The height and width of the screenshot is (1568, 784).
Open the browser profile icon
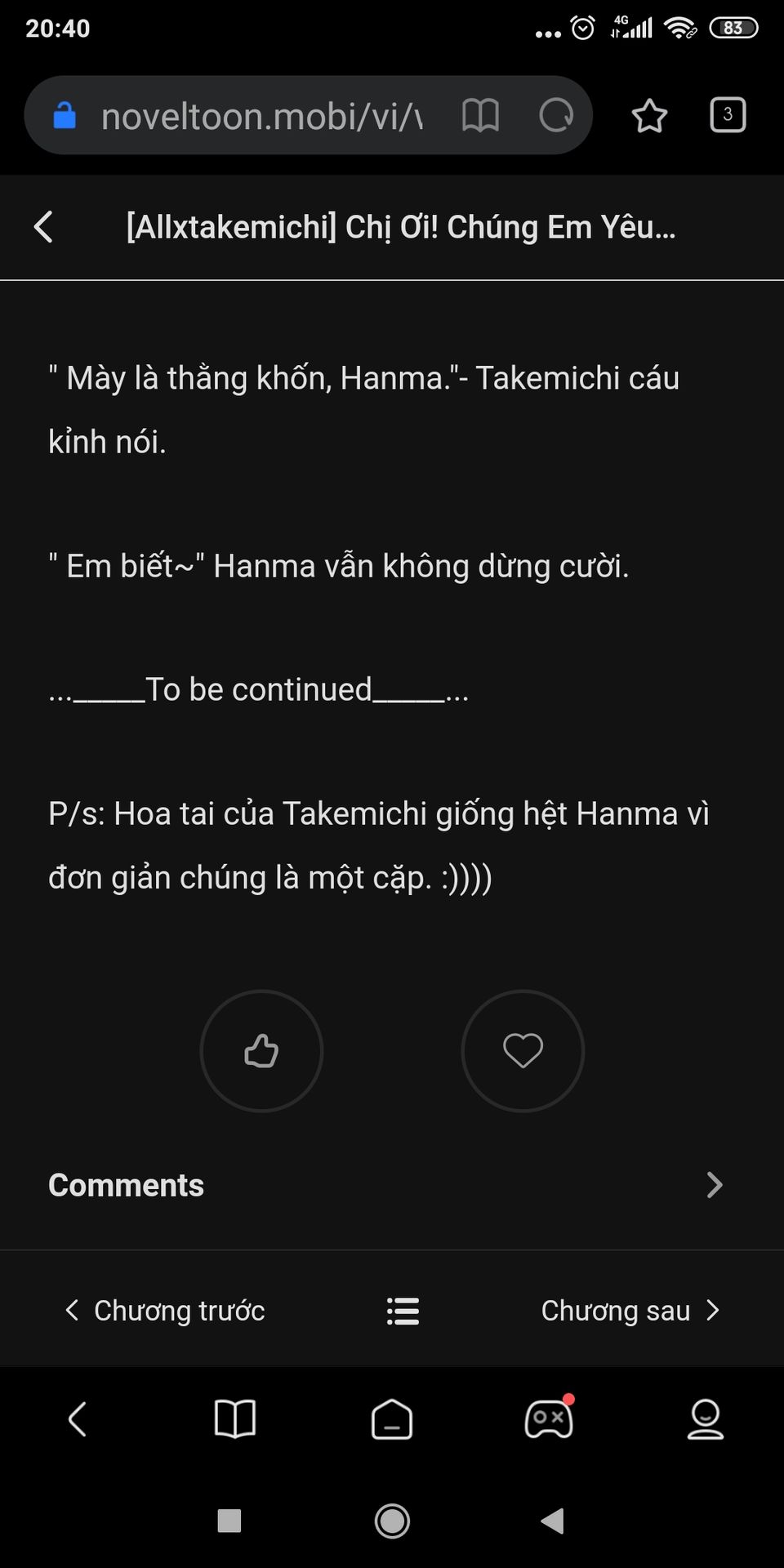[x=706, y=1419]
